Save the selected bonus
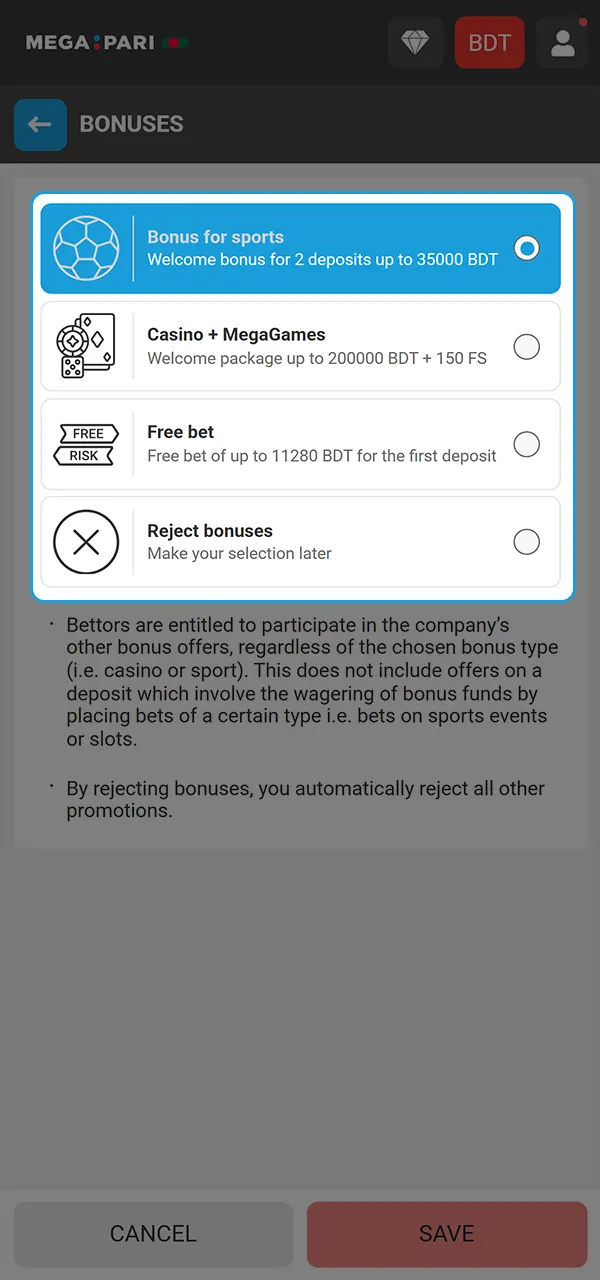This screenshot has width=600, height=1280. 446,1234
